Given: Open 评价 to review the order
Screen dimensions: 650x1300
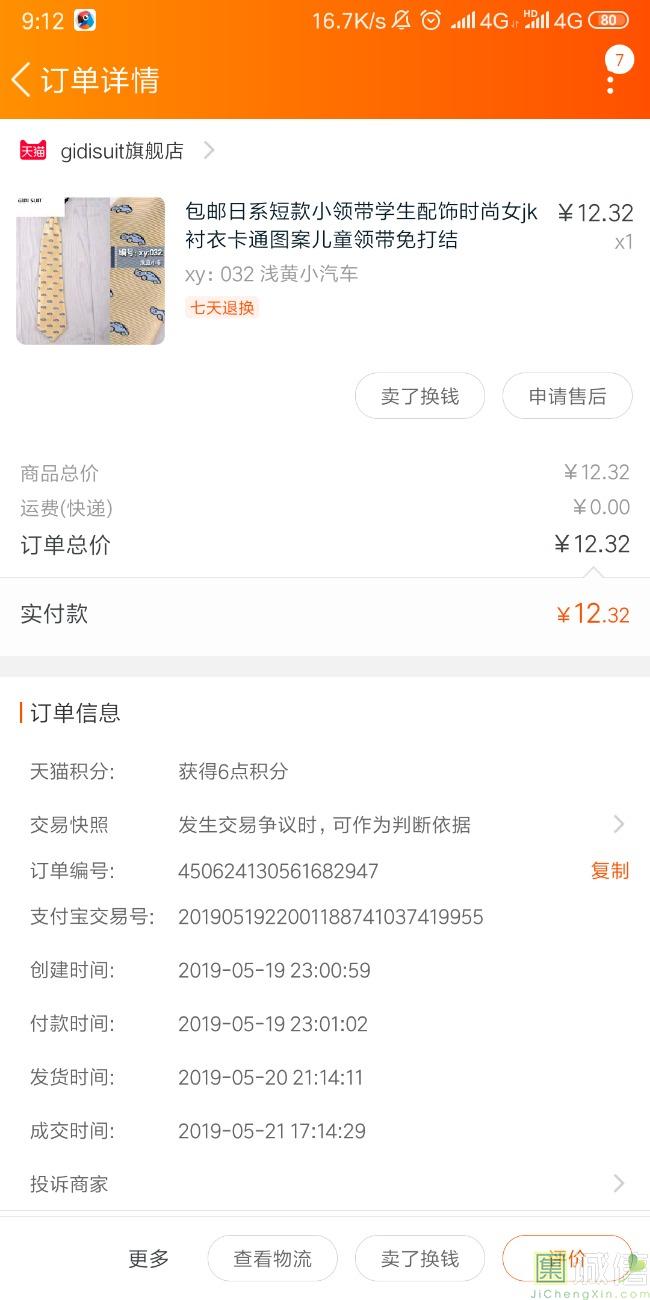Looking at the screenshot, I should click(566, 1259).
